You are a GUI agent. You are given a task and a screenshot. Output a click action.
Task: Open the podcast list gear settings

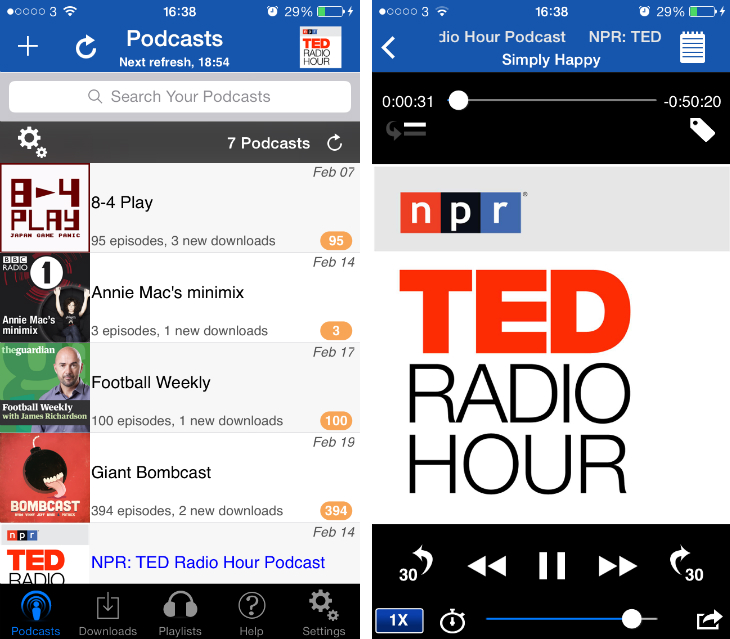click(32, 142)
